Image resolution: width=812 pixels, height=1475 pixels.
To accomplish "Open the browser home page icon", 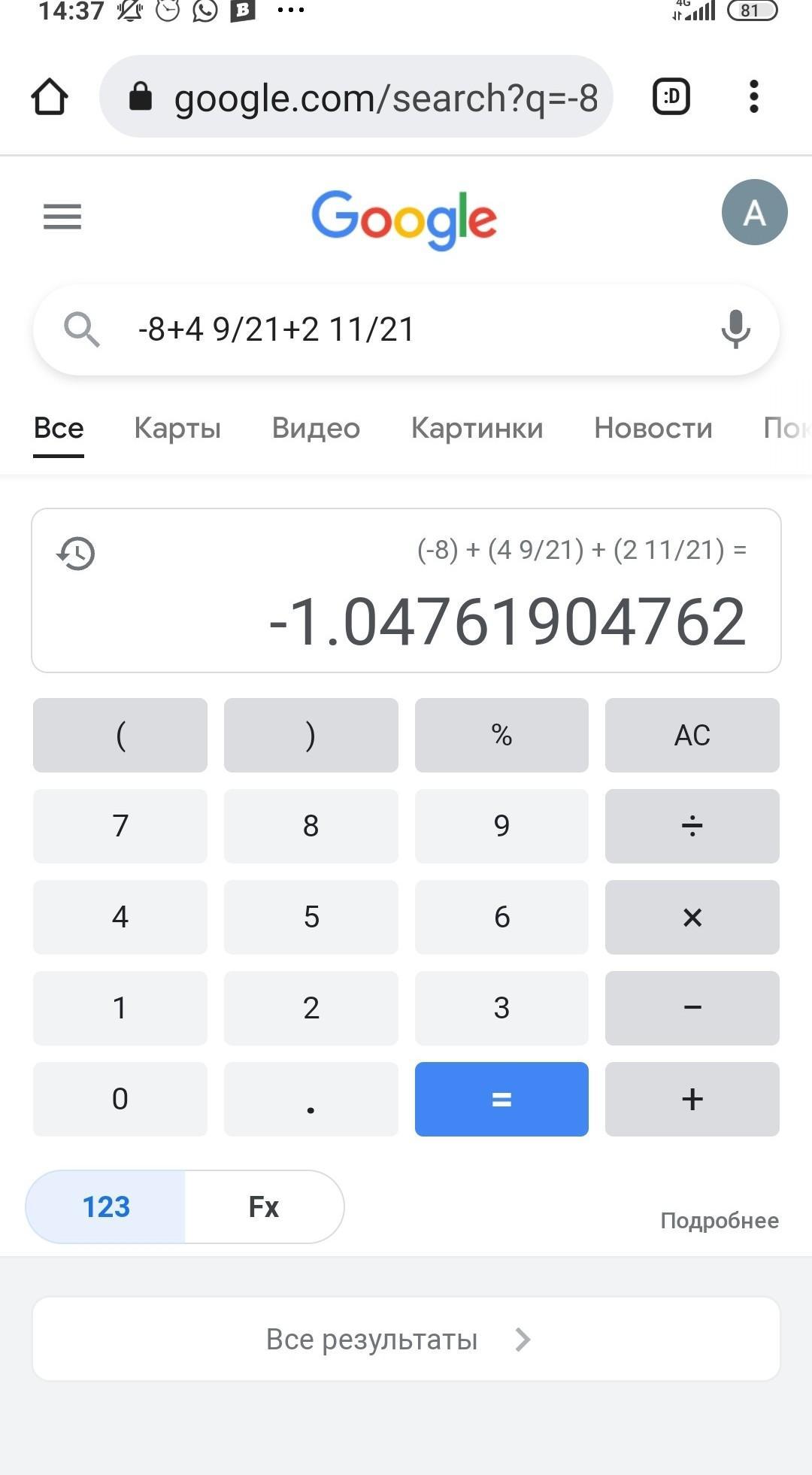I will (x=50, y=97).
